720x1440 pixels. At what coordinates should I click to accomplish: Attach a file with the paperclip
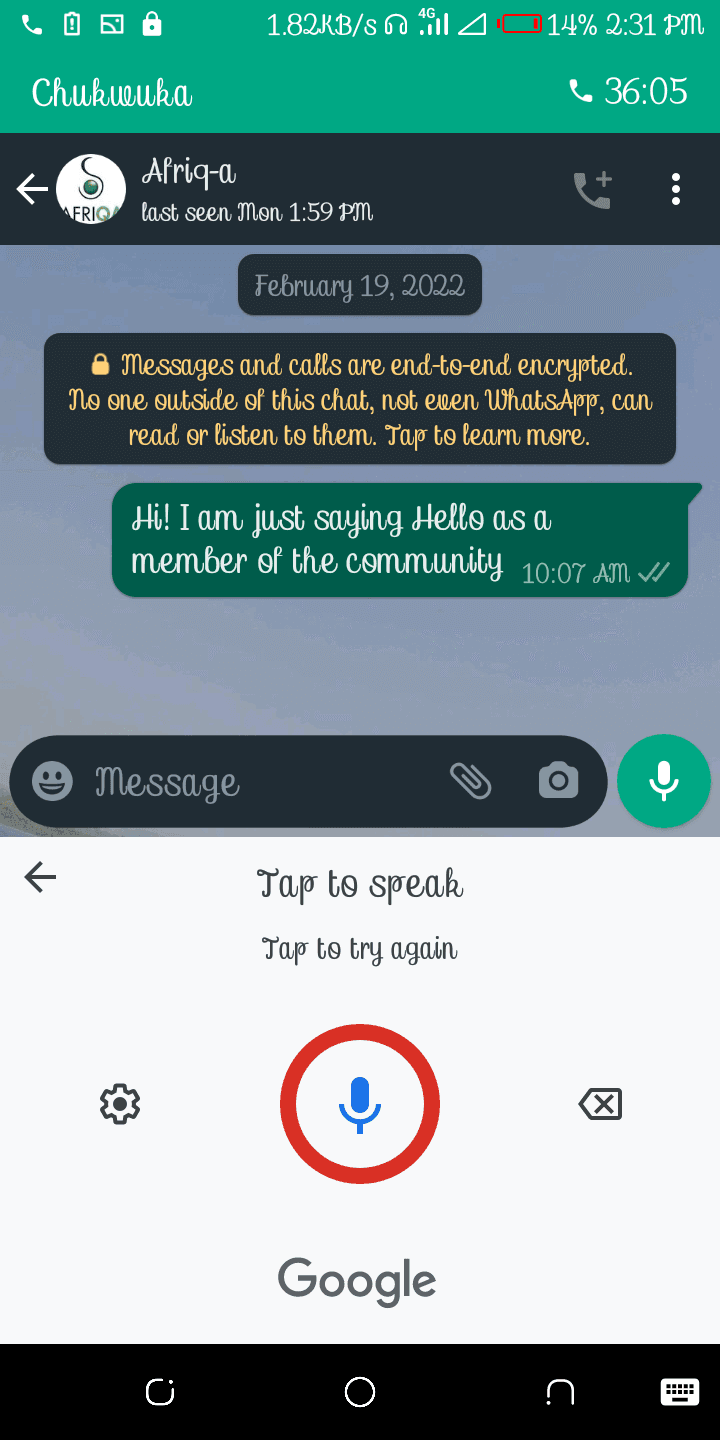pos(470,781)
